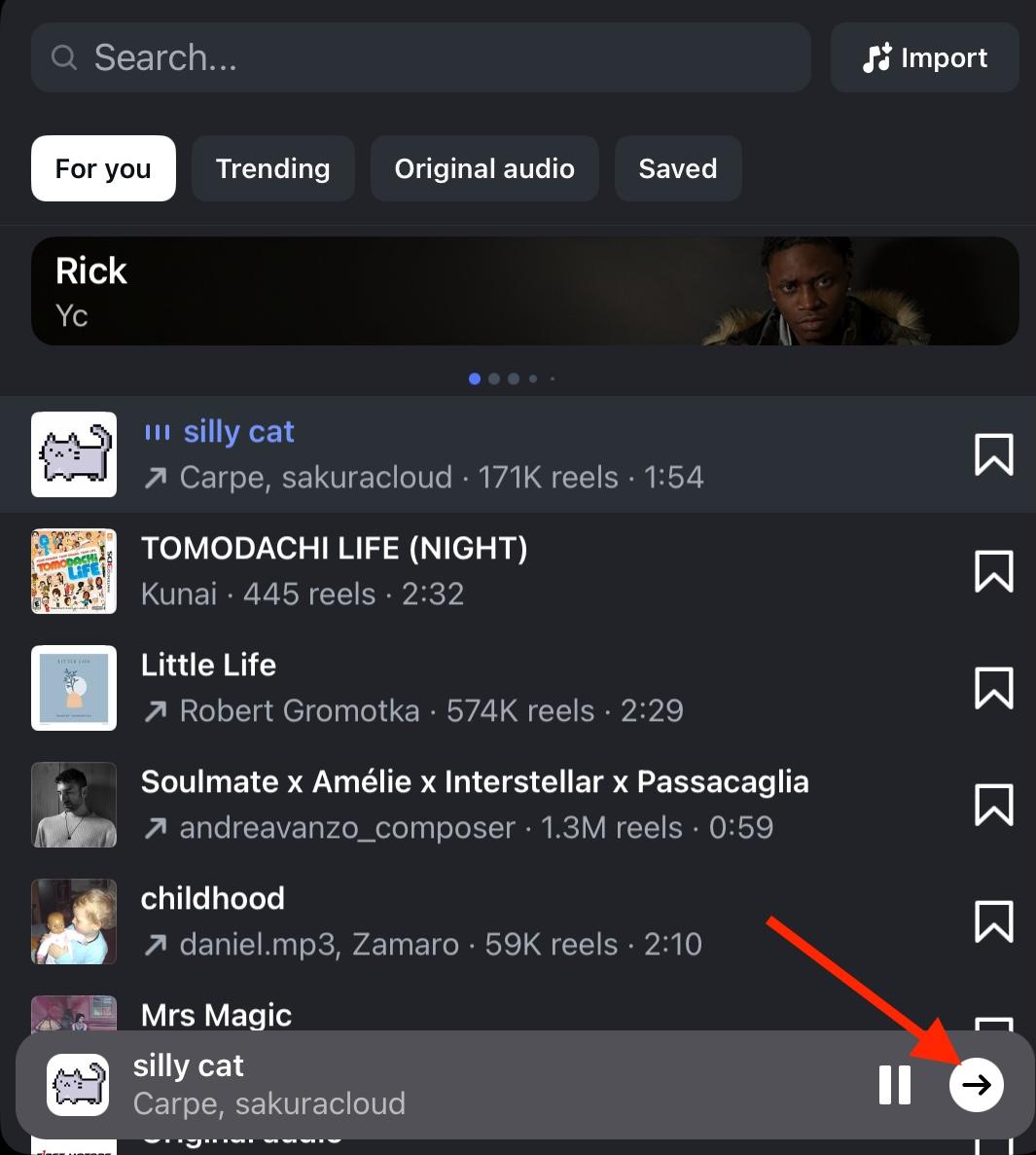Screen dimensions: 1036x1155
Task: Confirm silly cat with the arrow button
Action: [x=976, y=1085]
